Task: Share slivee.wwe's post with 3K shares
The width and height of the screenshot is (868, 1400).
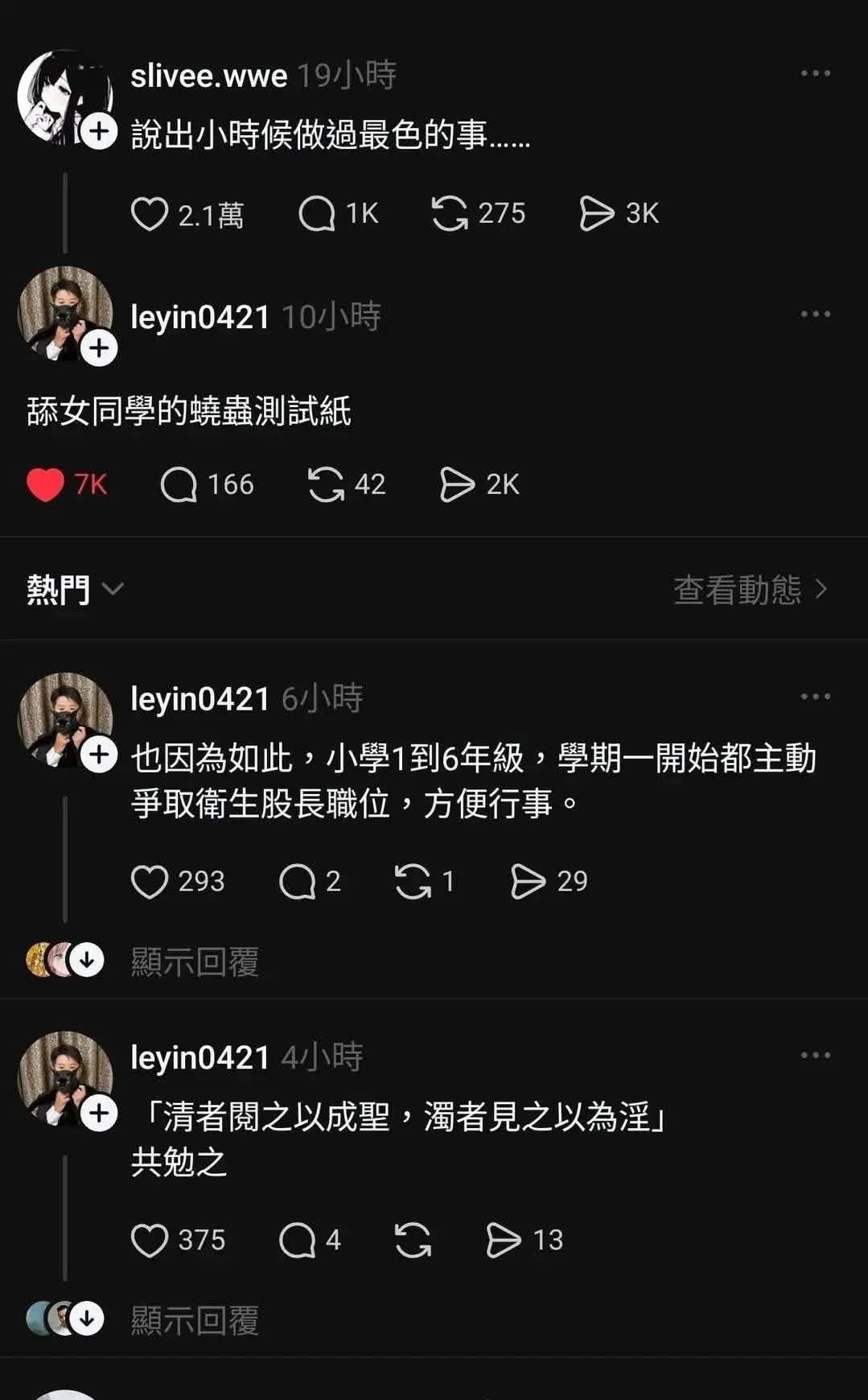Action: coord(596,214)
